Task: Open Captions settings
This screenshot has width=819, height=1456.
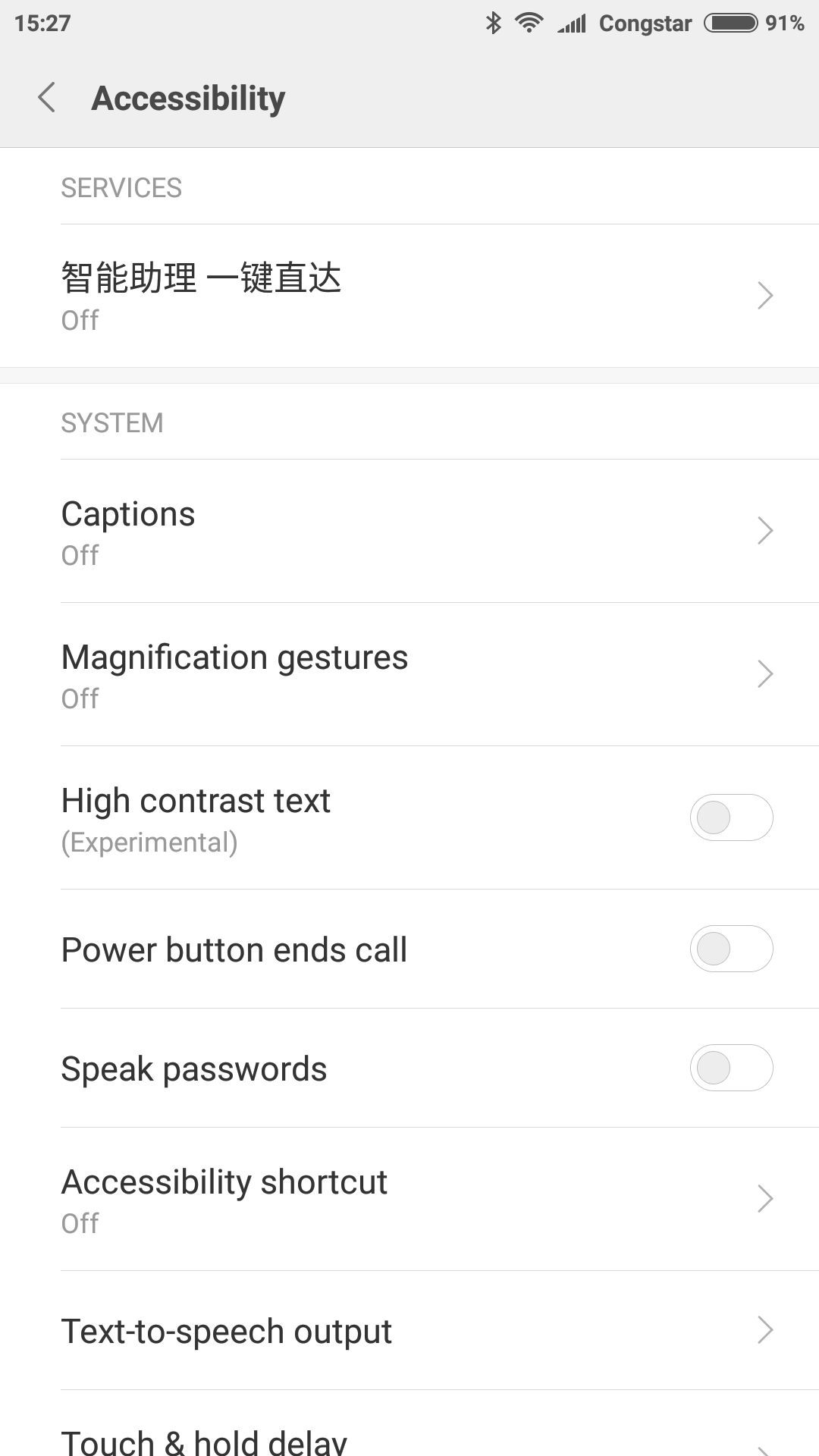Action: (x=409, y=531)
